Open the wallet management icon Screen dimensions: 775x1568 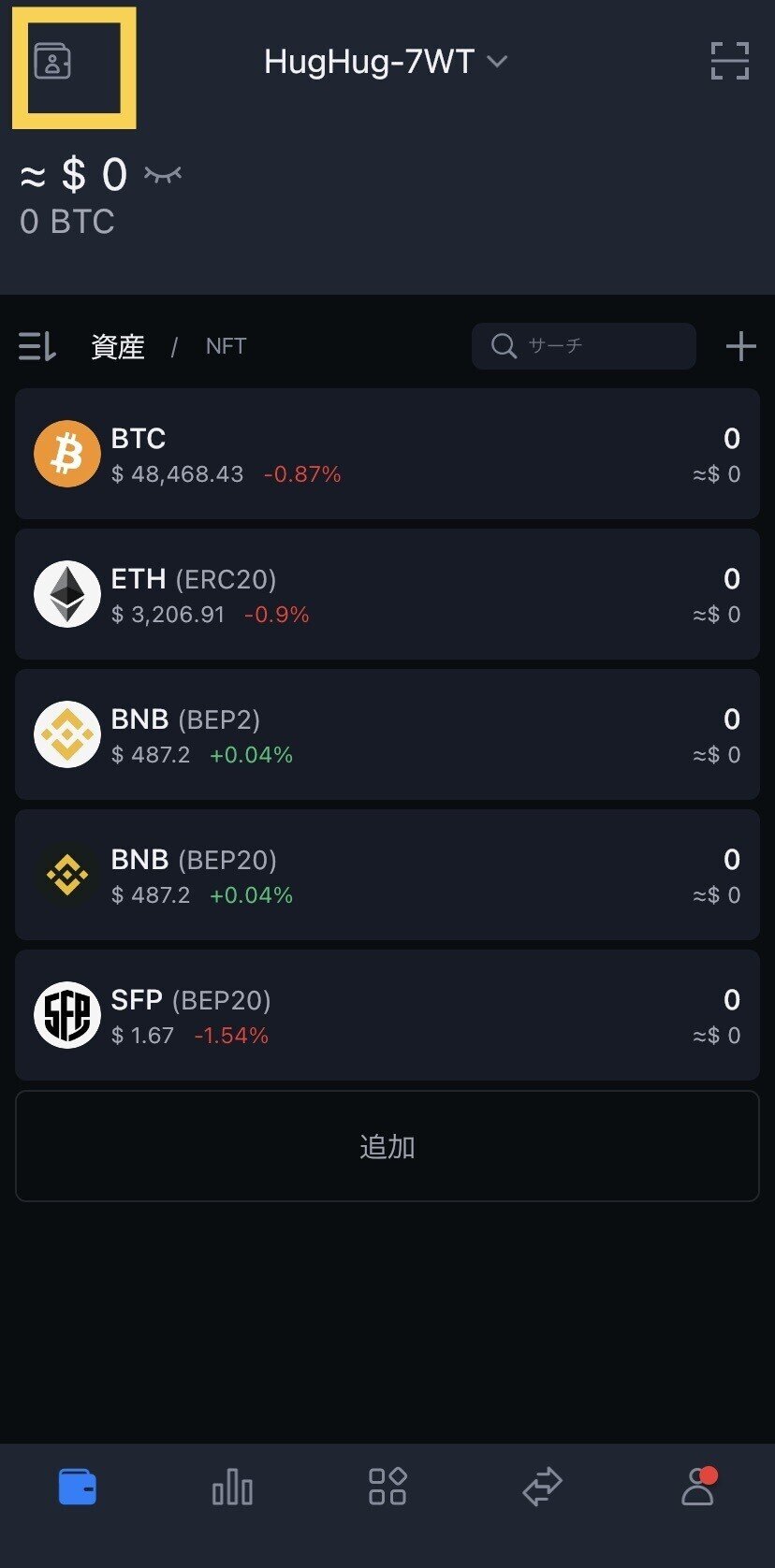53,62
